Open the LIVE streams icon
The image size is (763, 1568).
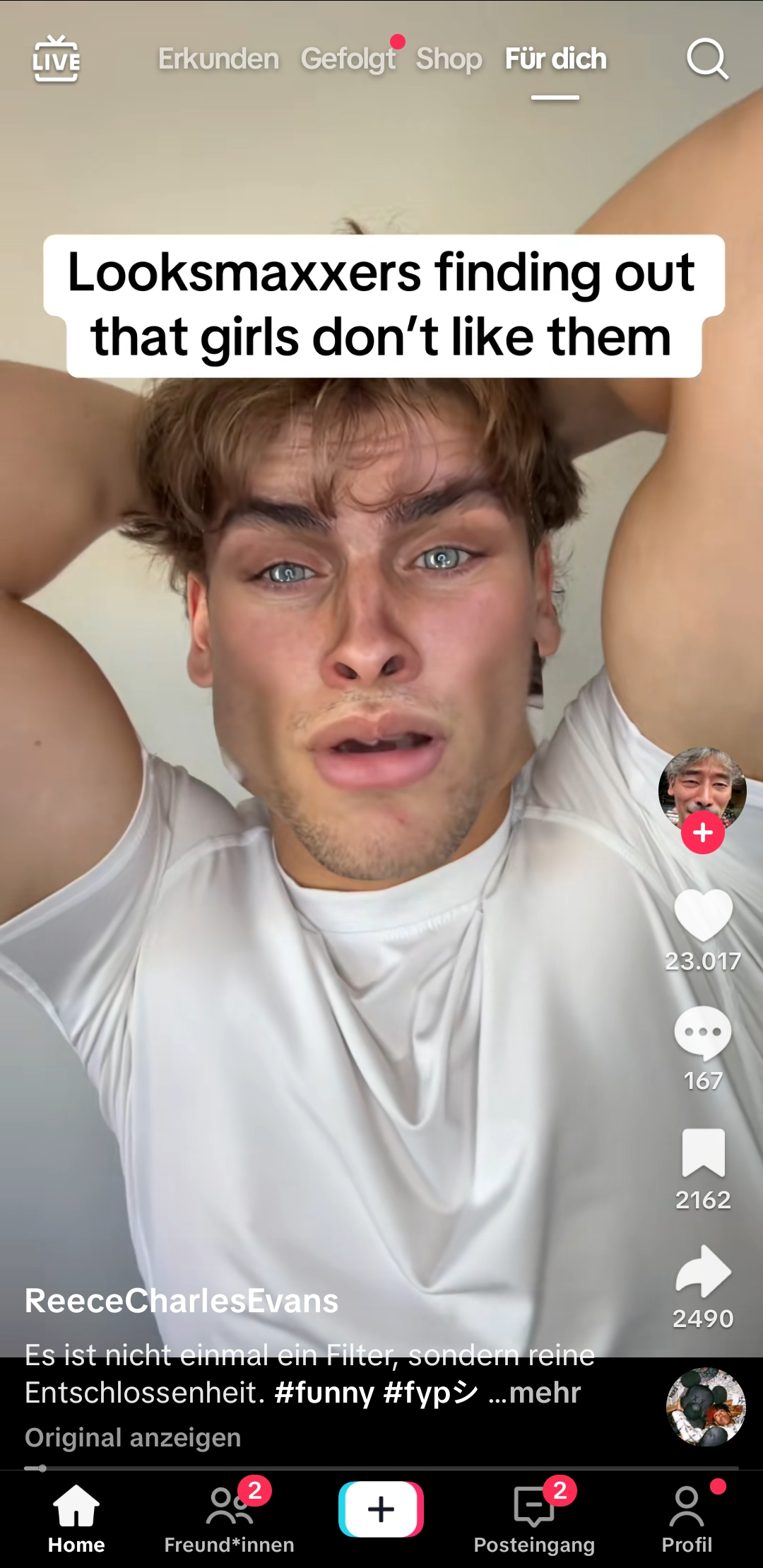[x=56, y=59]
